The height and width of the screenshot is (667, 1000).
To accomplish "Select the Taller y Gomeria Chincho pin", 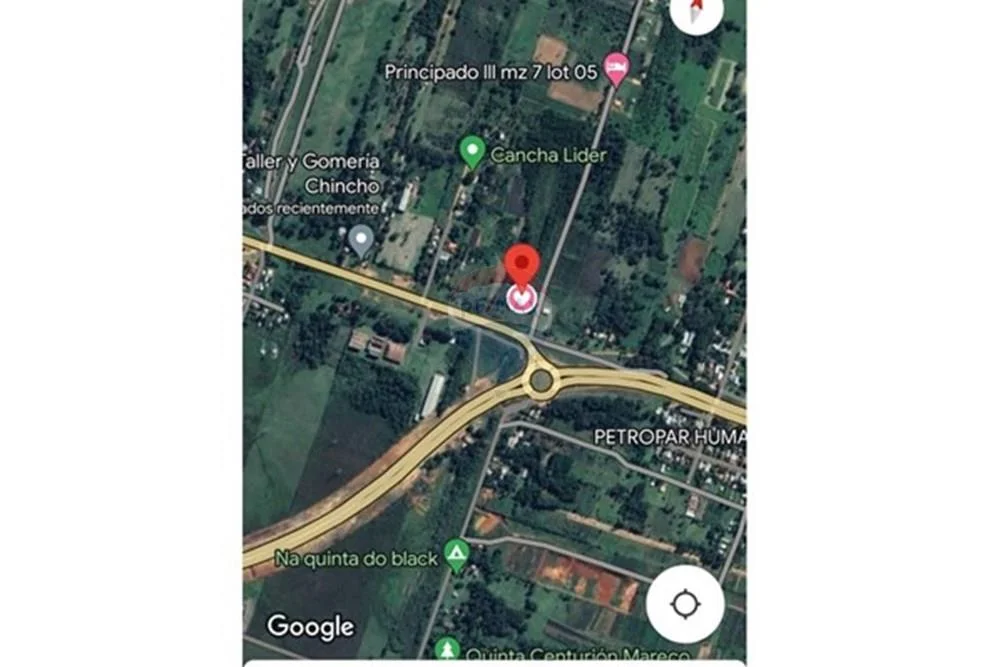I will click(x=361, y=239).
